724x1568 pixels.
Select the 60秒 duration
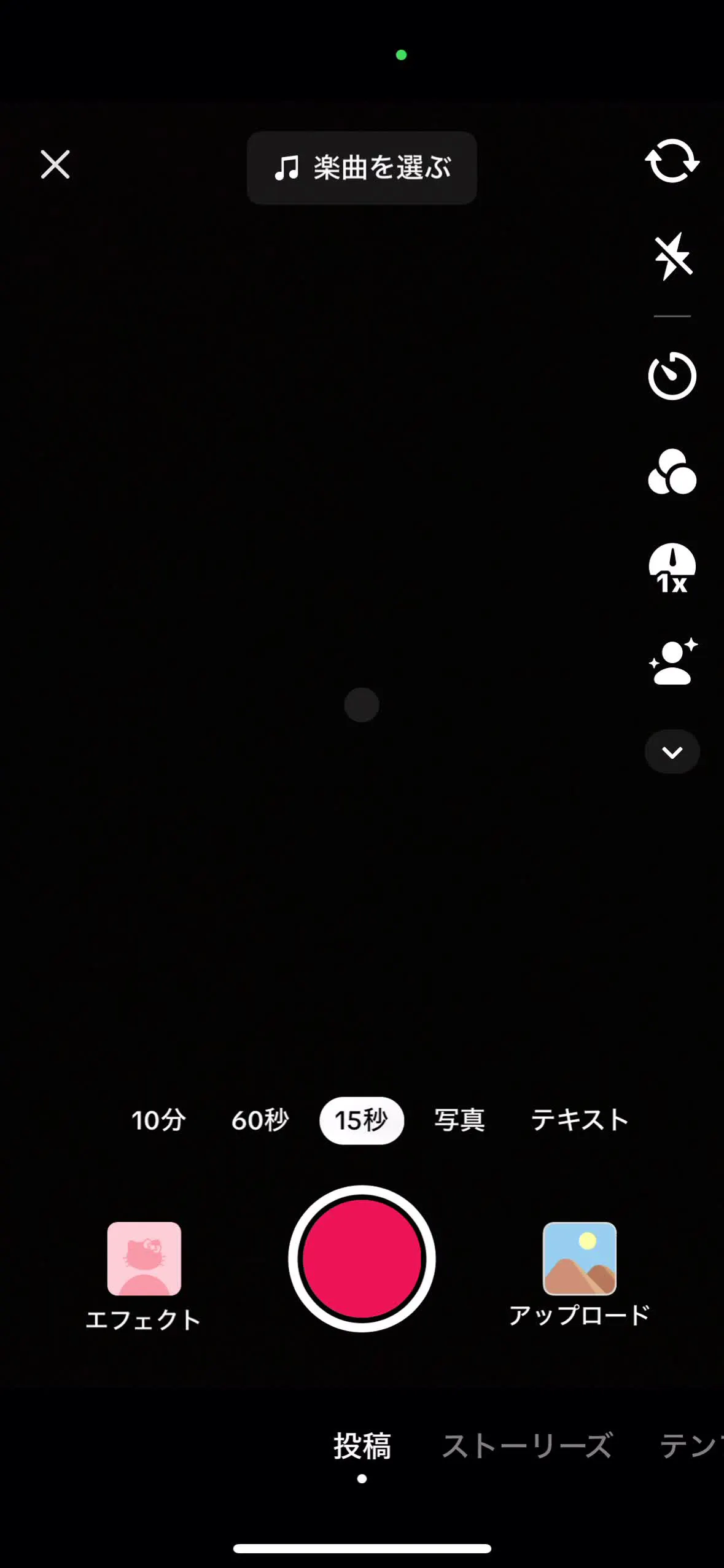click(x=260, y=1120)
